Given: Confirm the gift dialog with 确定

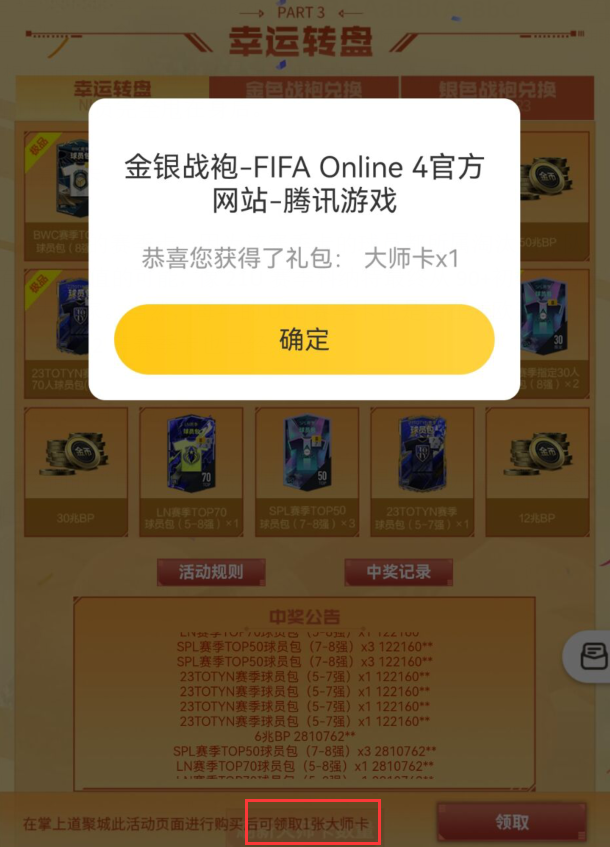Looking at the screenshot, I should [x=304, y=340].
